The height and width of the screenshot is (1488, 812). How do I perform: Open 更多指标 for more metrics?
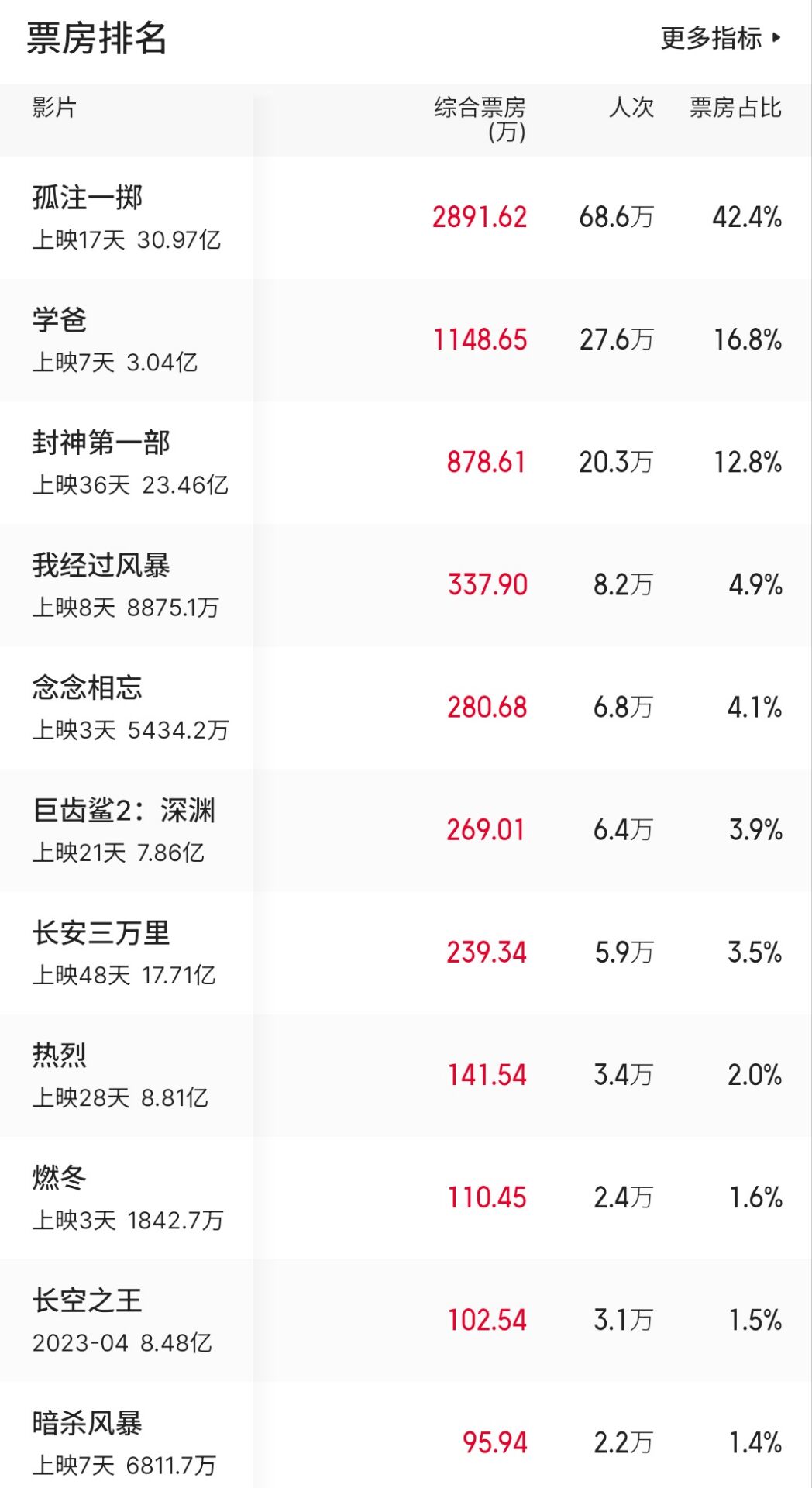tap(721, 38)
